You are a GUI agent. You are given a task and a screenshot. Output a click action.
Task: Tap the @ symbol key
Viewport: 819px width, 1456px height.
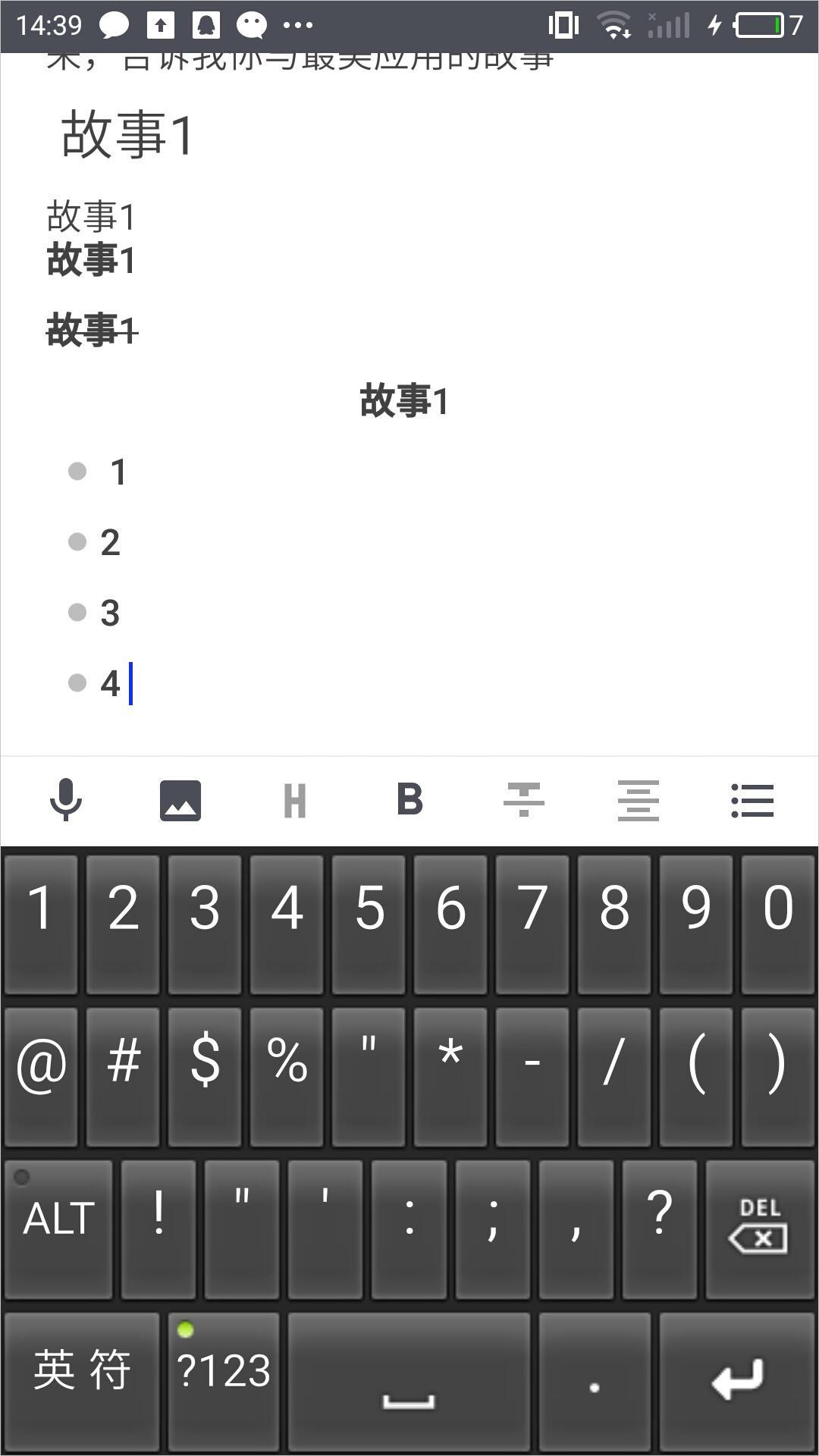point(41,1075)
